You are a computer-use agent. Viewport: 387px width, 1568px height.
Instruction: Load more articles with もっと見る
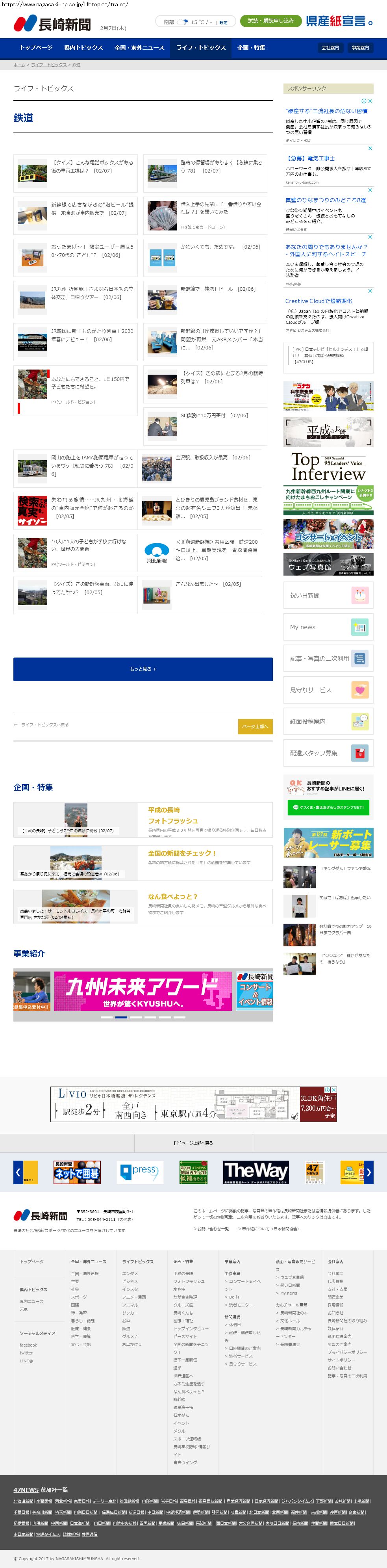pos(143,669)
